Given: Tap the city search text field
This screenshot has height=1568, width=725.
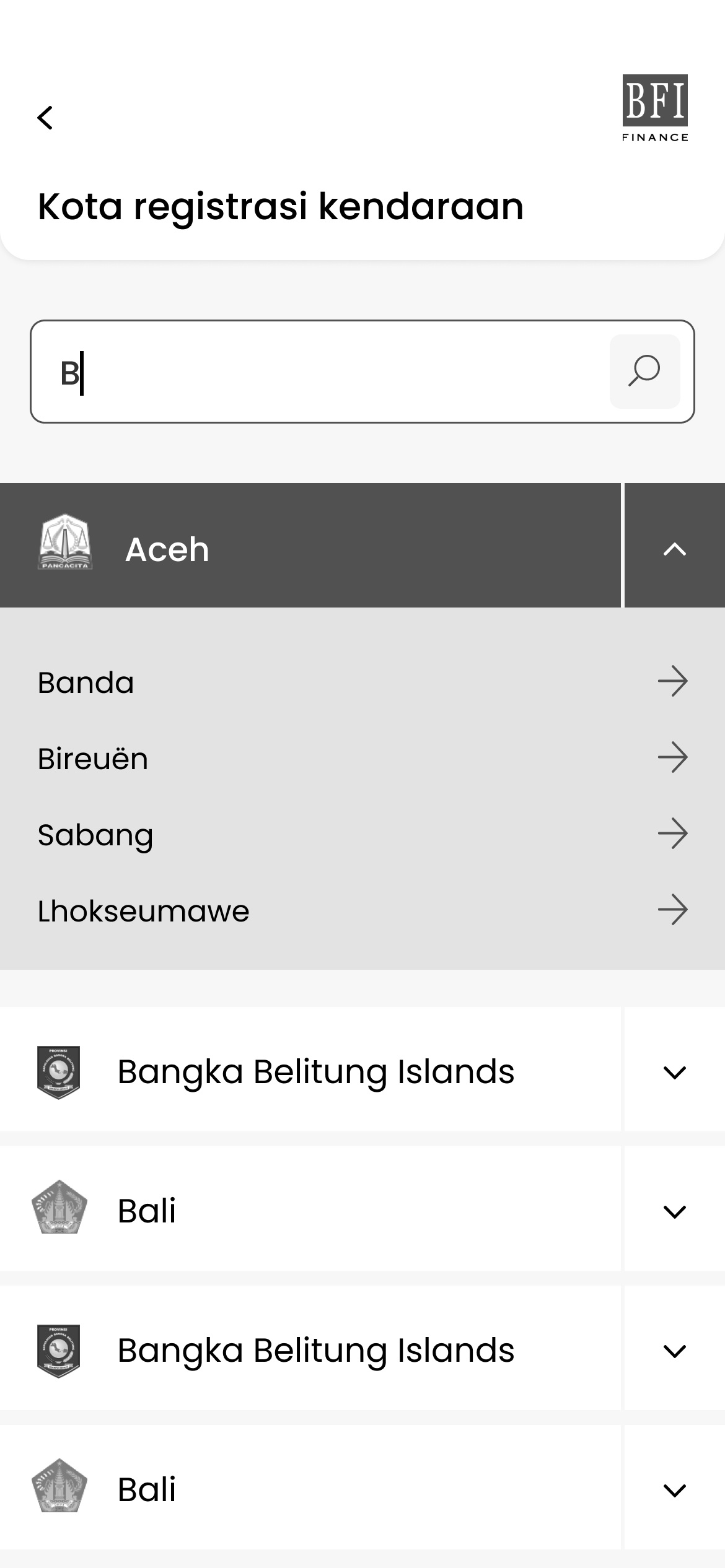Looking at the screenshot, I should [x=322, y=372].
